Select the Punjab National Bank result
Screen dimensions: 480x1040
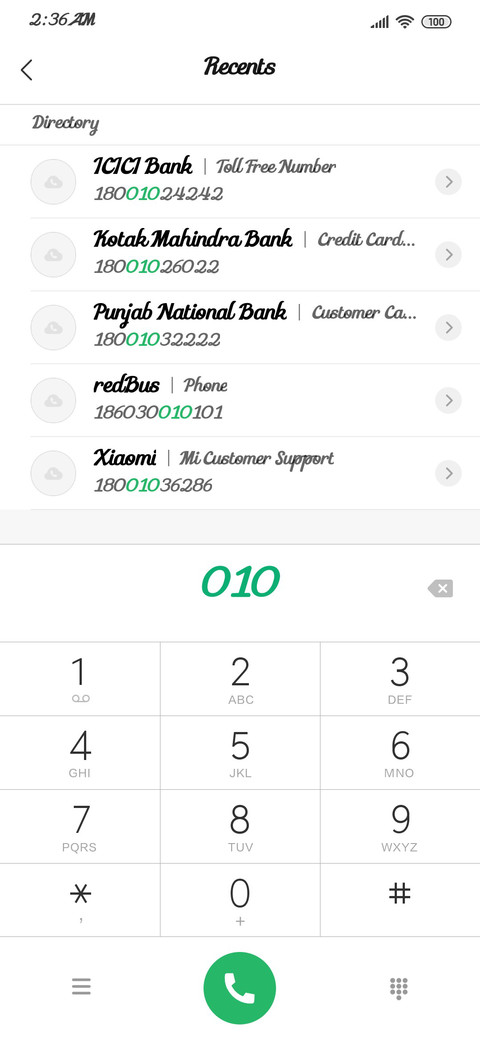(240, 327)
